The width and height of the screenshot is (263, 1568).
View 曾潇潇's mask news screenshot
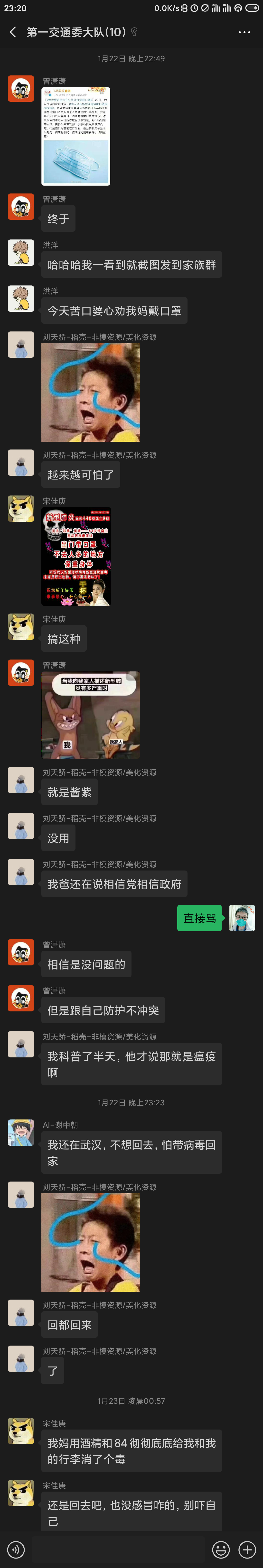[75, 136]
